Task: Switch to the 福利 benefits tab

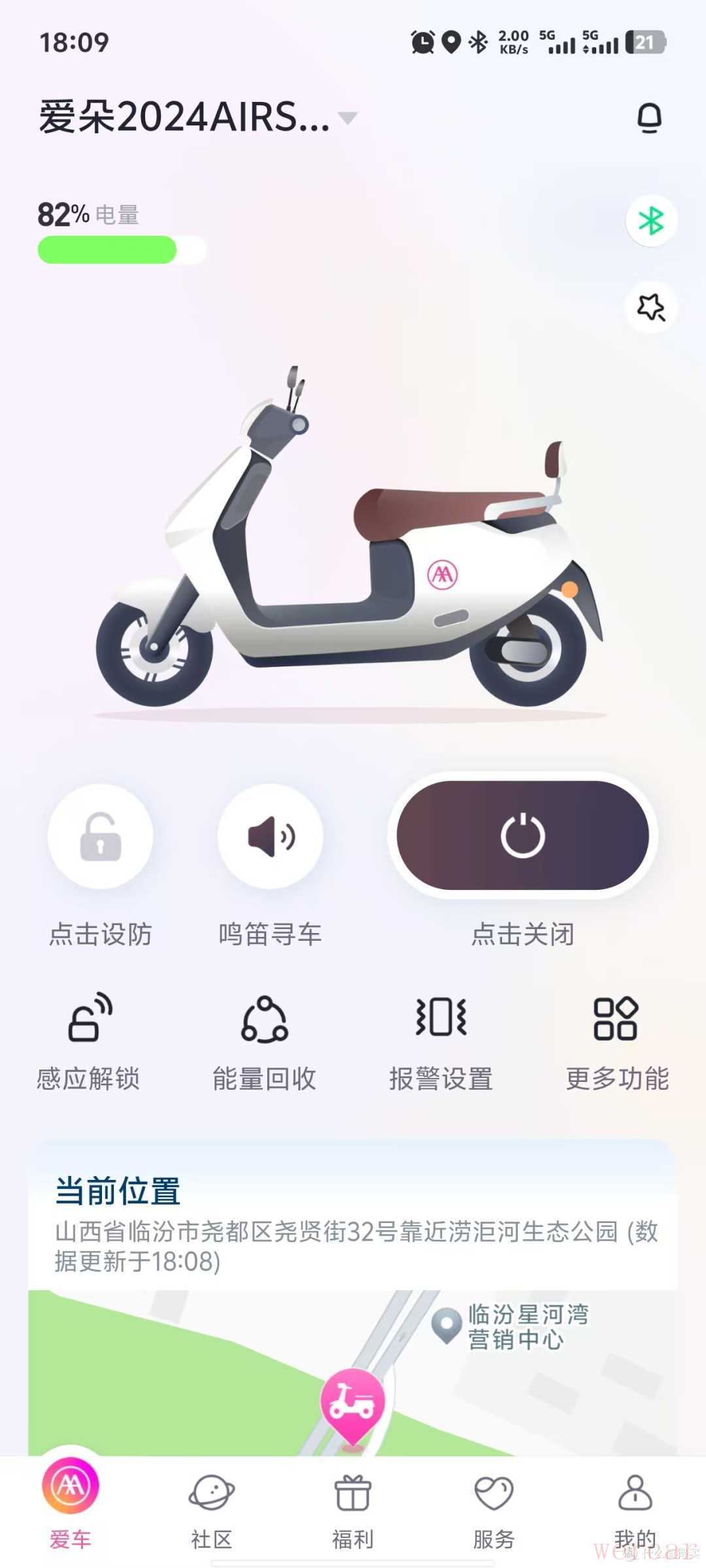Action: point(352,1511)
